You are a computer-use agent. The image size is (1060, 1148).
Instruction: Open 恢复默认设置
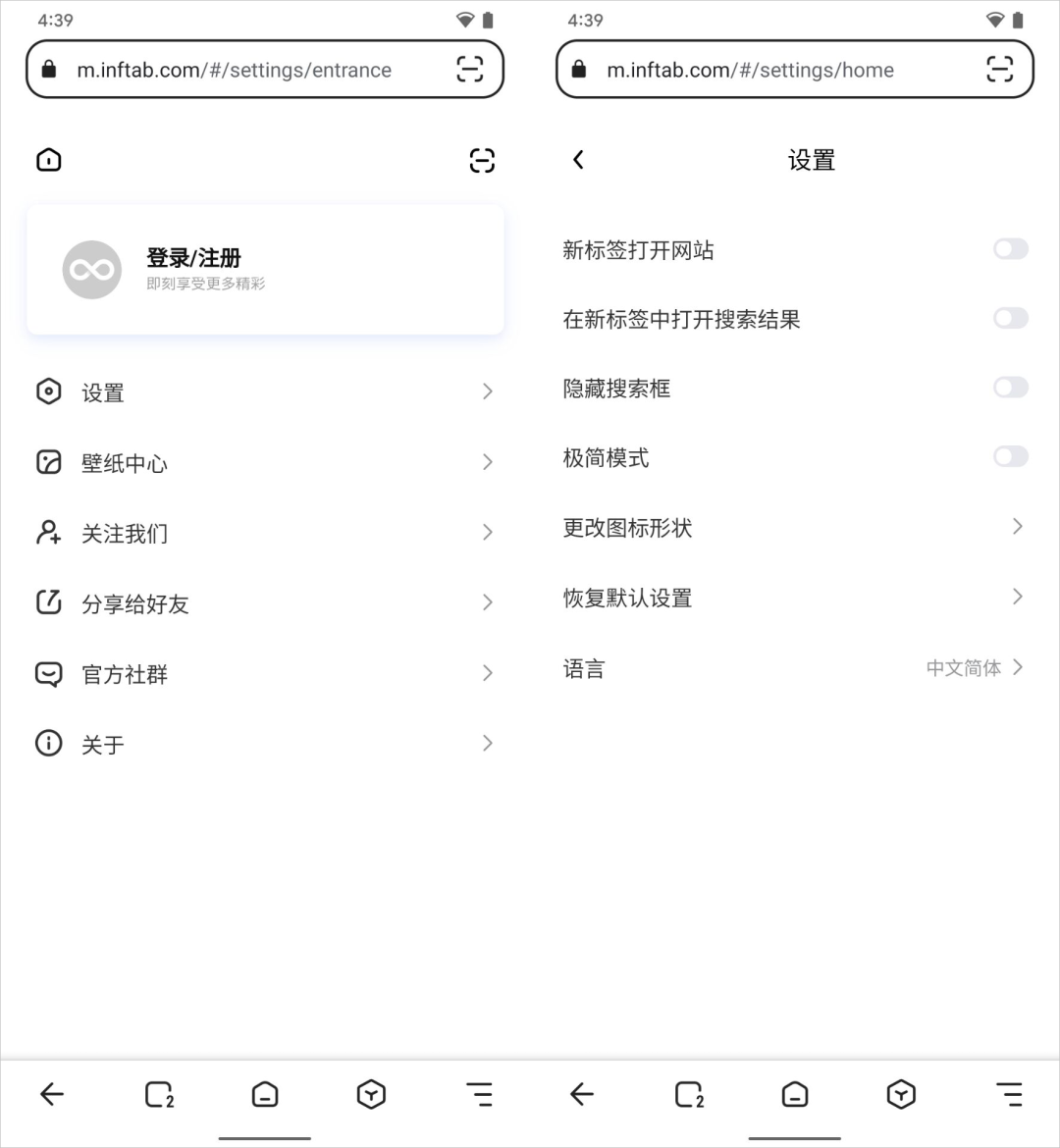pos(793,598)
